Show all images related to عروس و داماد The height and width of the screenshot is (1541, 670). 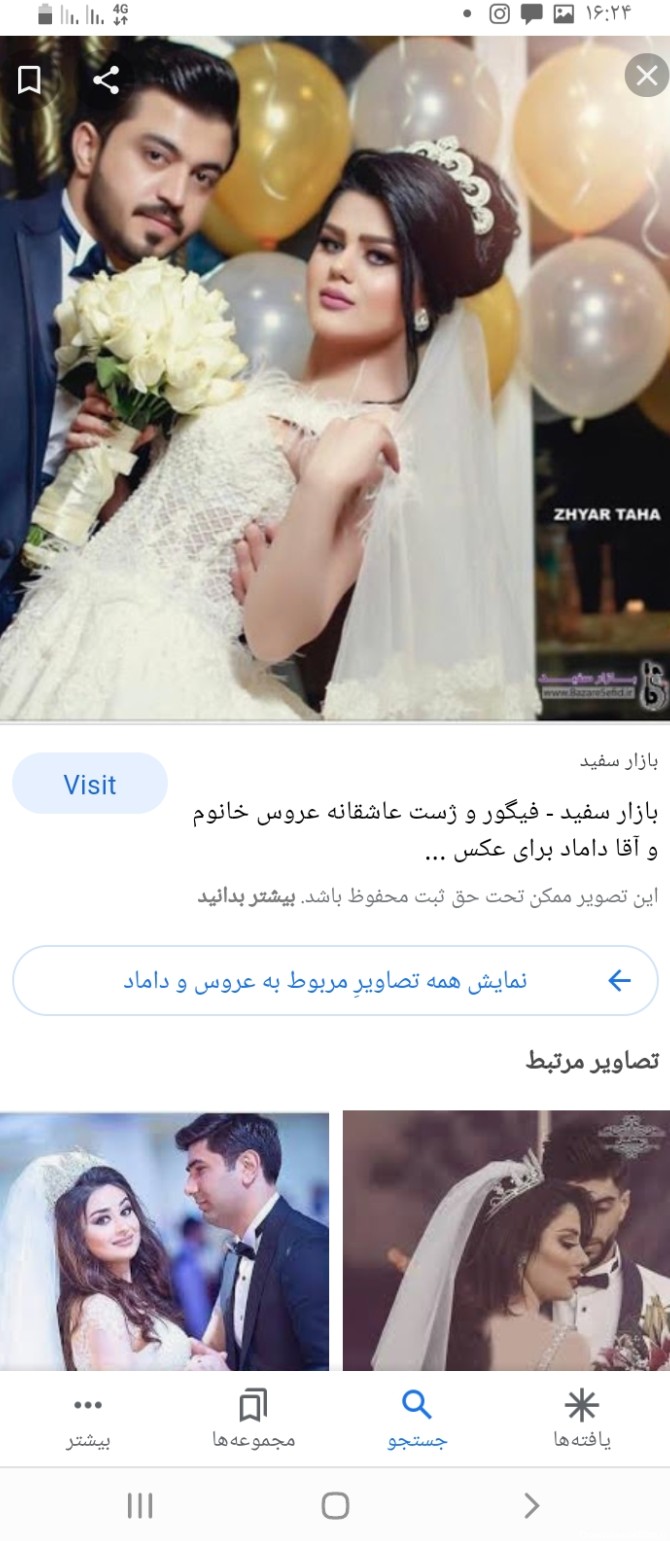335,980
